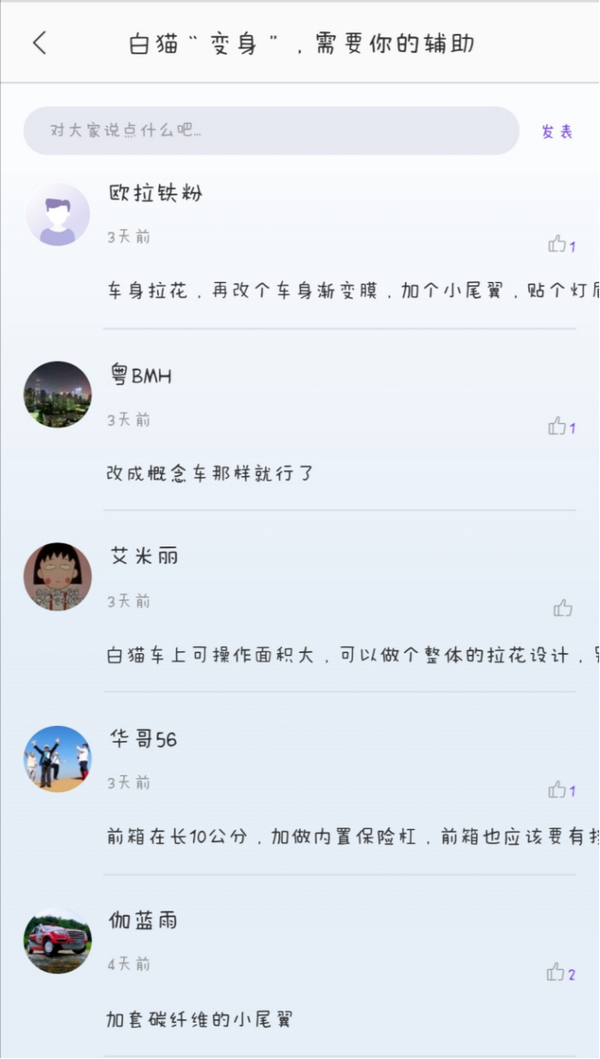
Task: Open 粤BMH's profile avatar
Action: [x=57, y=394]
